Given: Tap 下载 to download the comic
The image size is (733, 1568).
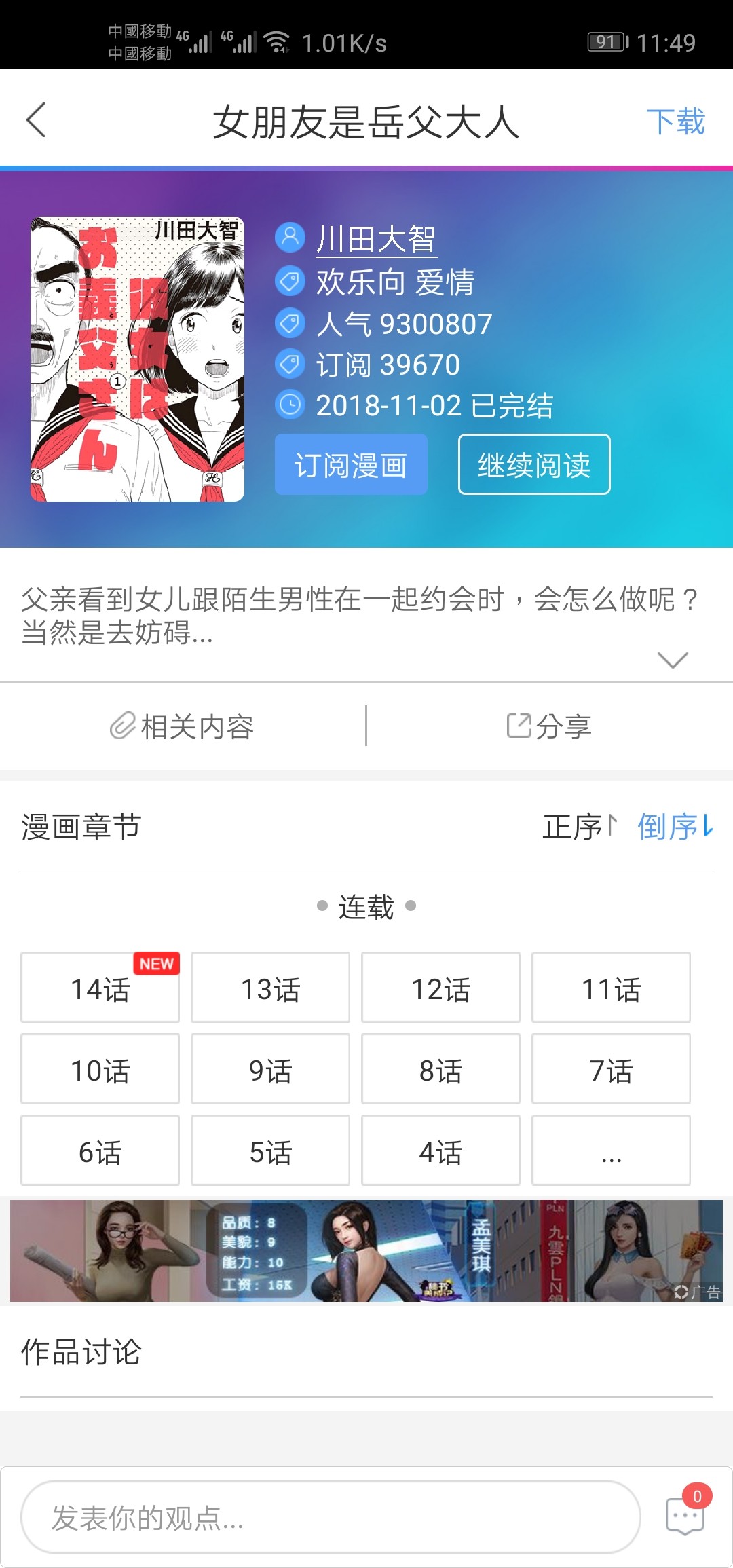Looking at the screenshot, I should tap(675, 122).
